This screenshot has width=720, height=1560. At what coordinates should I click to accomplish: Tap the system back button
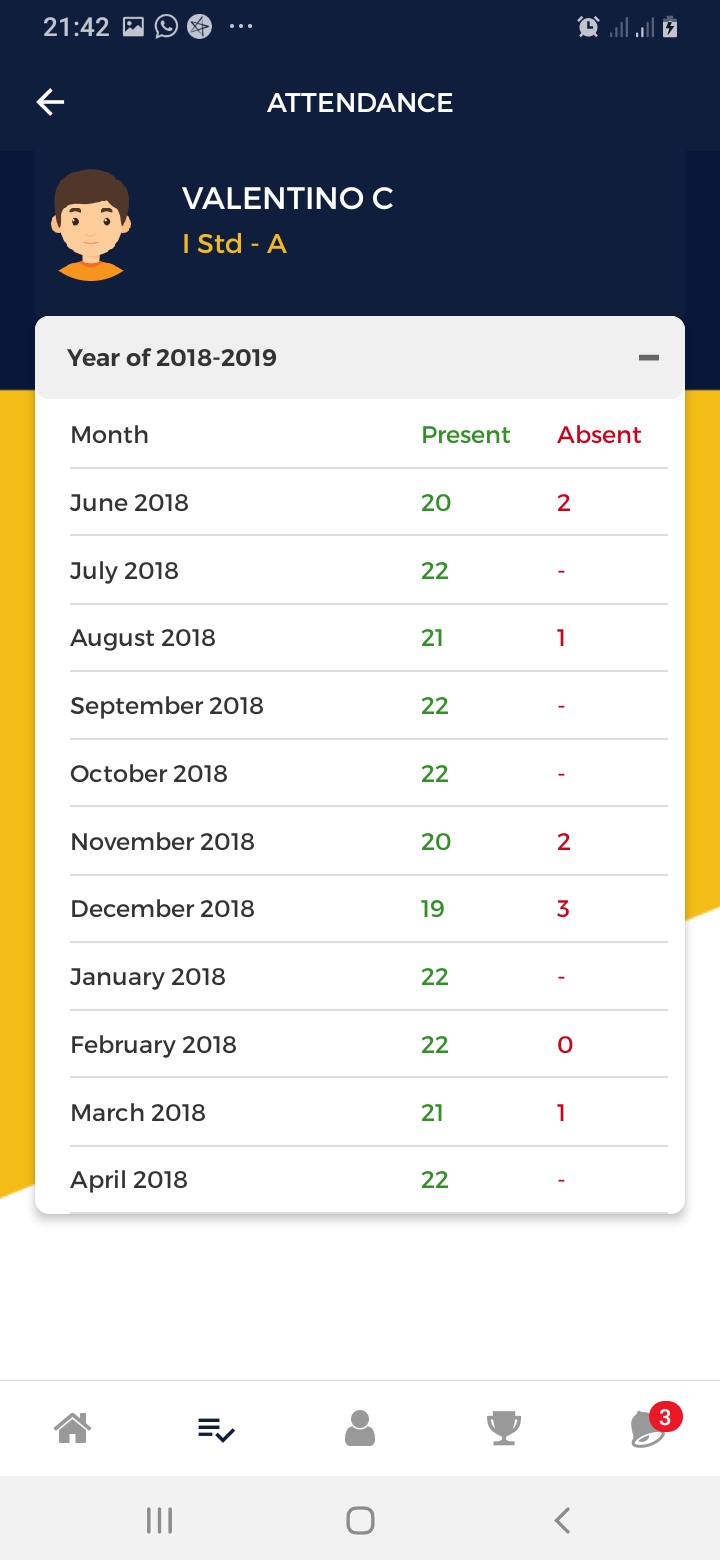562,1520
